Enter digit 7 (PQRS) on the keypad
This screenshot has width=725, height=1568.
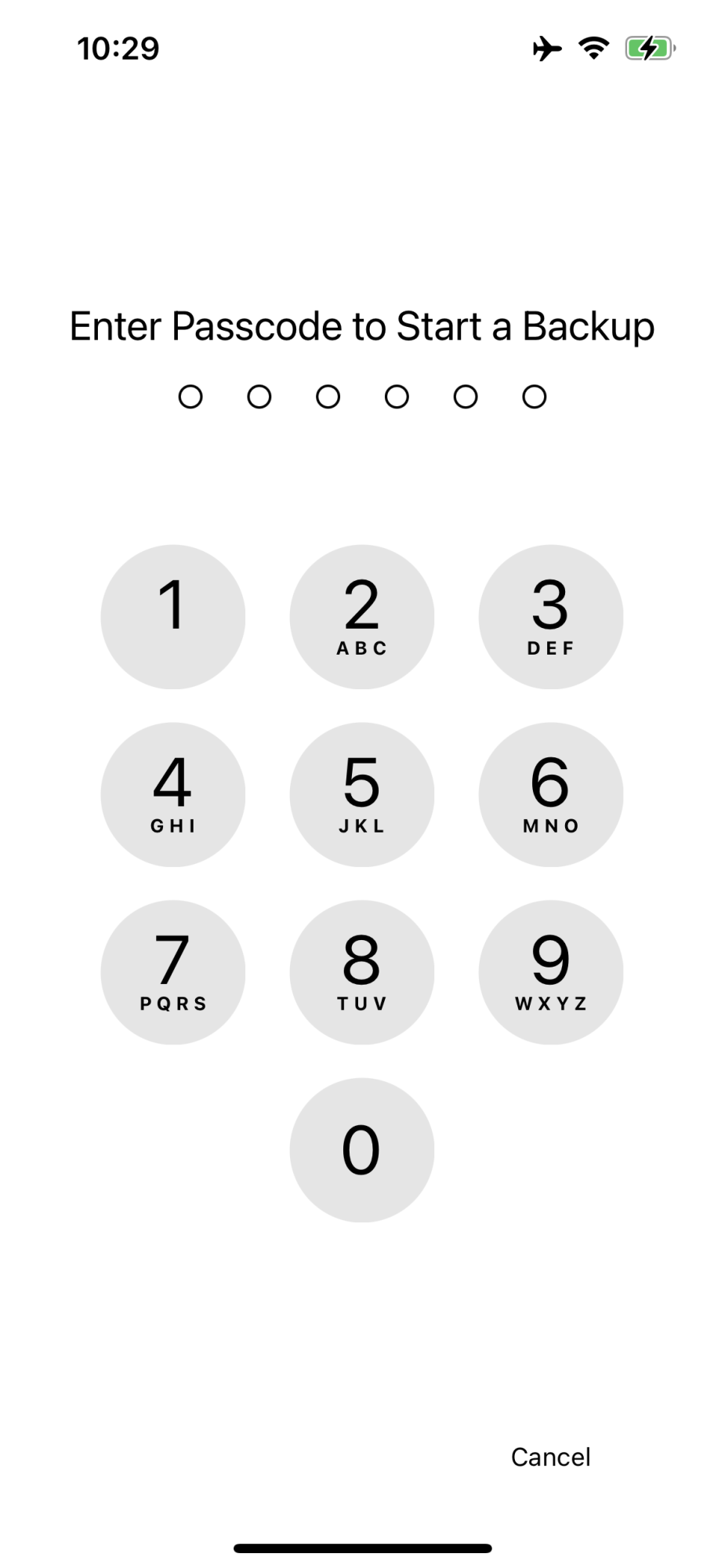tap(172, 972)
